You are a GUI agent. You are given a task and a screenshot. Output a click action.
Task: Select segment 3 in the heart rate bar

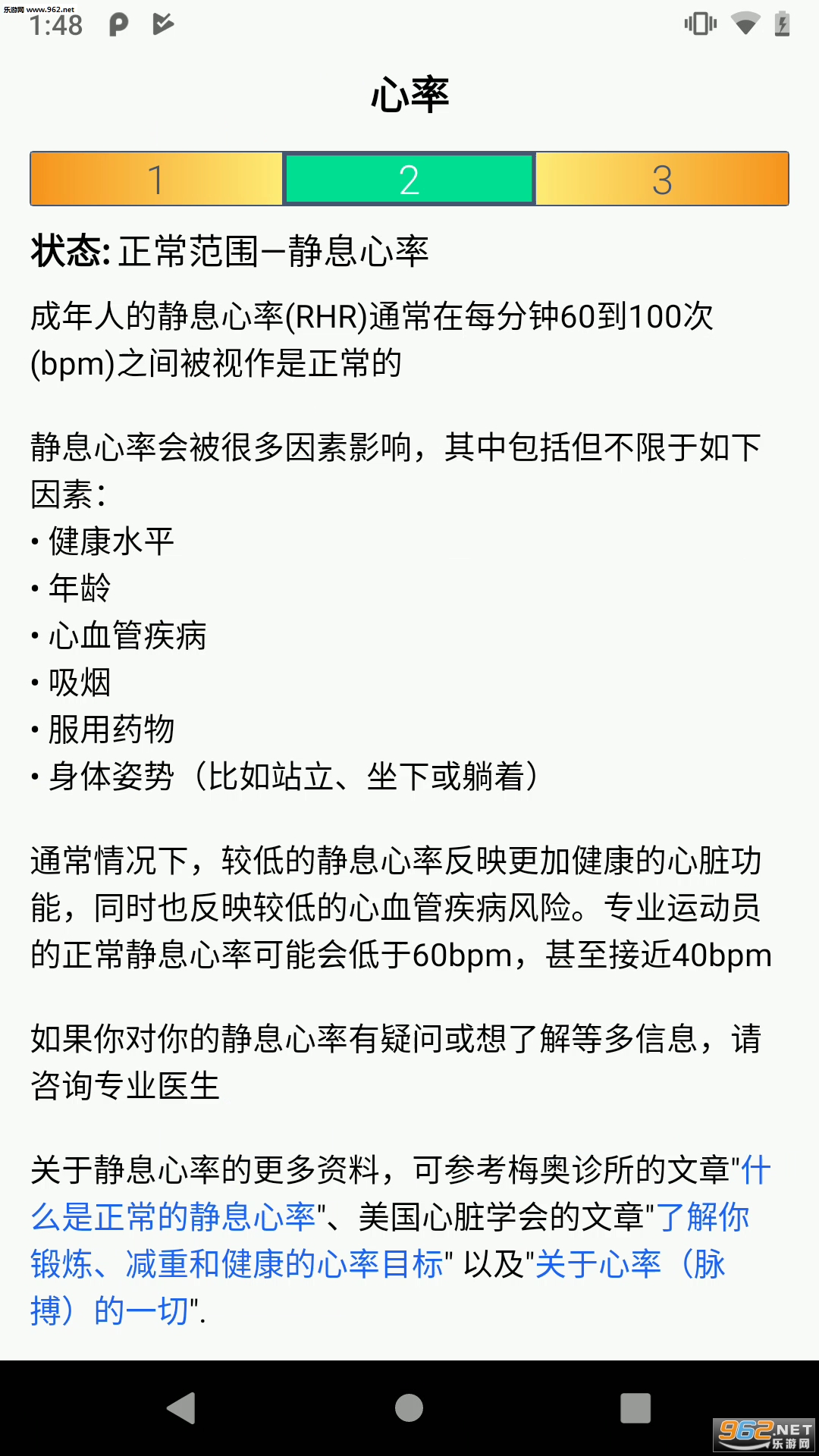pyautogui.click(x=662, y=179)
